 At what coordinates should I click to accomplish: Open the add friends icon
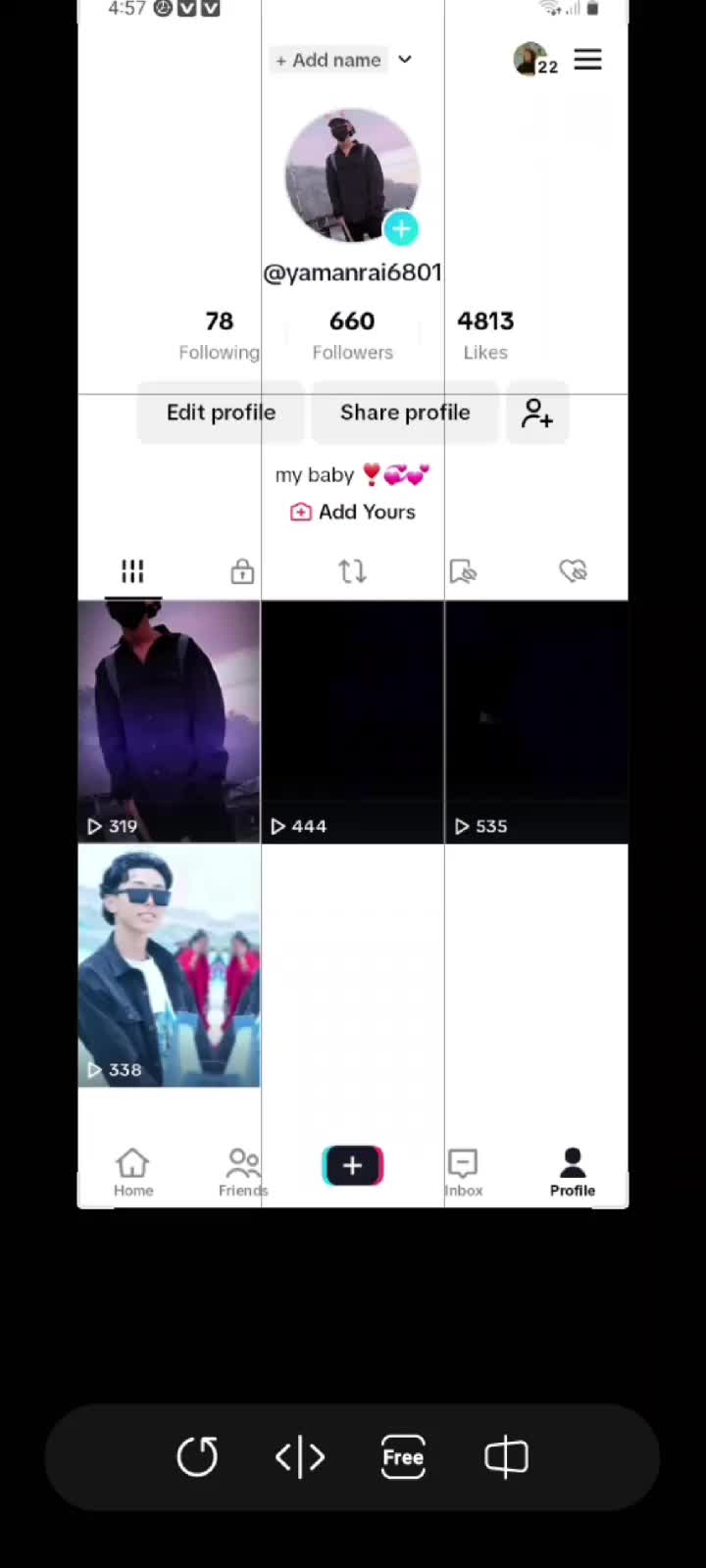(x=537, y=413)
